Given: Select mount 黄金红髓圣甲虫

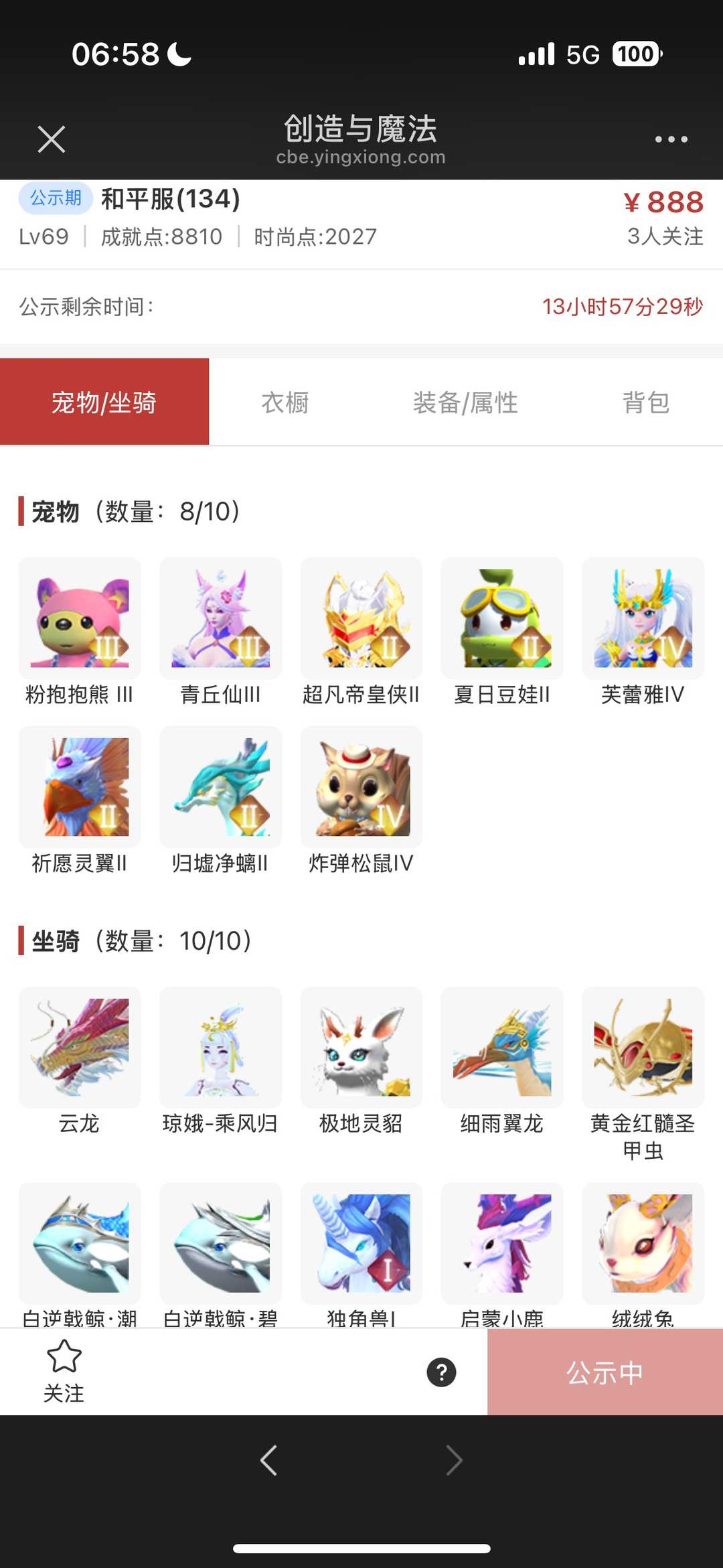Looking at the screenshot, I should [x=643, y=1047].
